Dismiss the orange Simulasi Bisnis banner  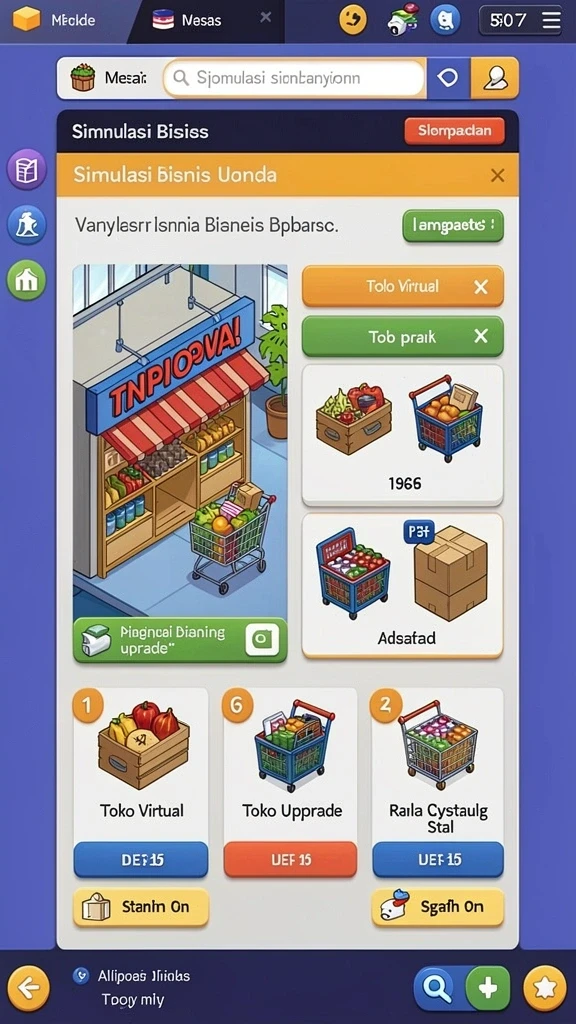pyautogui.click(x=498, y=175)
